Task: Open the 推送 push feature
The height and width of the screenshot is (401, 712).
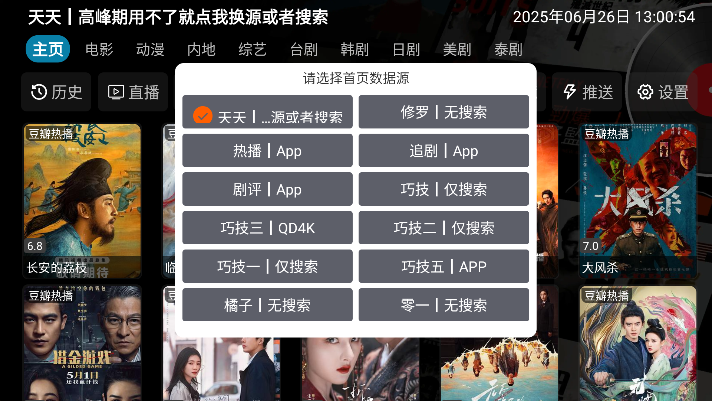Action: [588, 92]
